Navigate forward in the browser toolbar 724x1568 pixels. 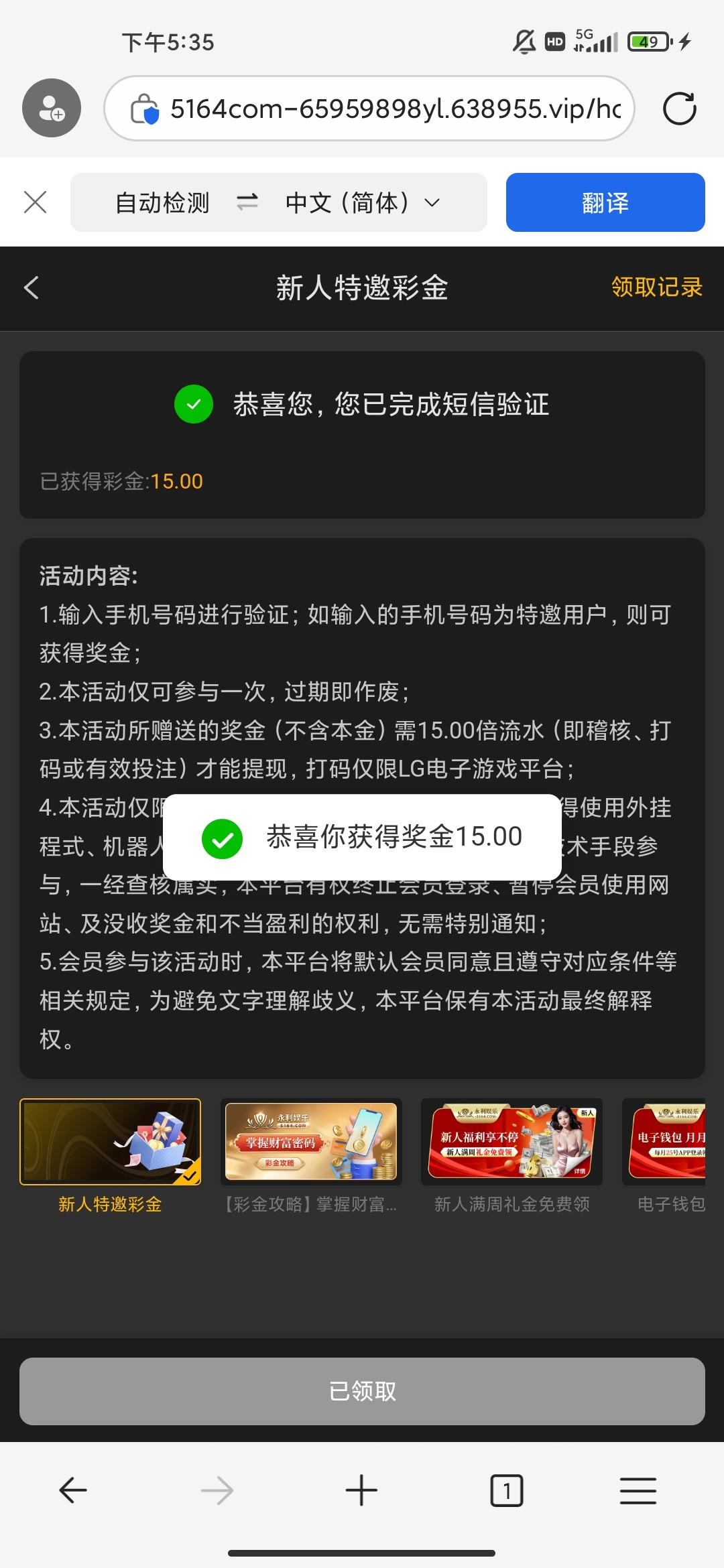[217, 1491]
